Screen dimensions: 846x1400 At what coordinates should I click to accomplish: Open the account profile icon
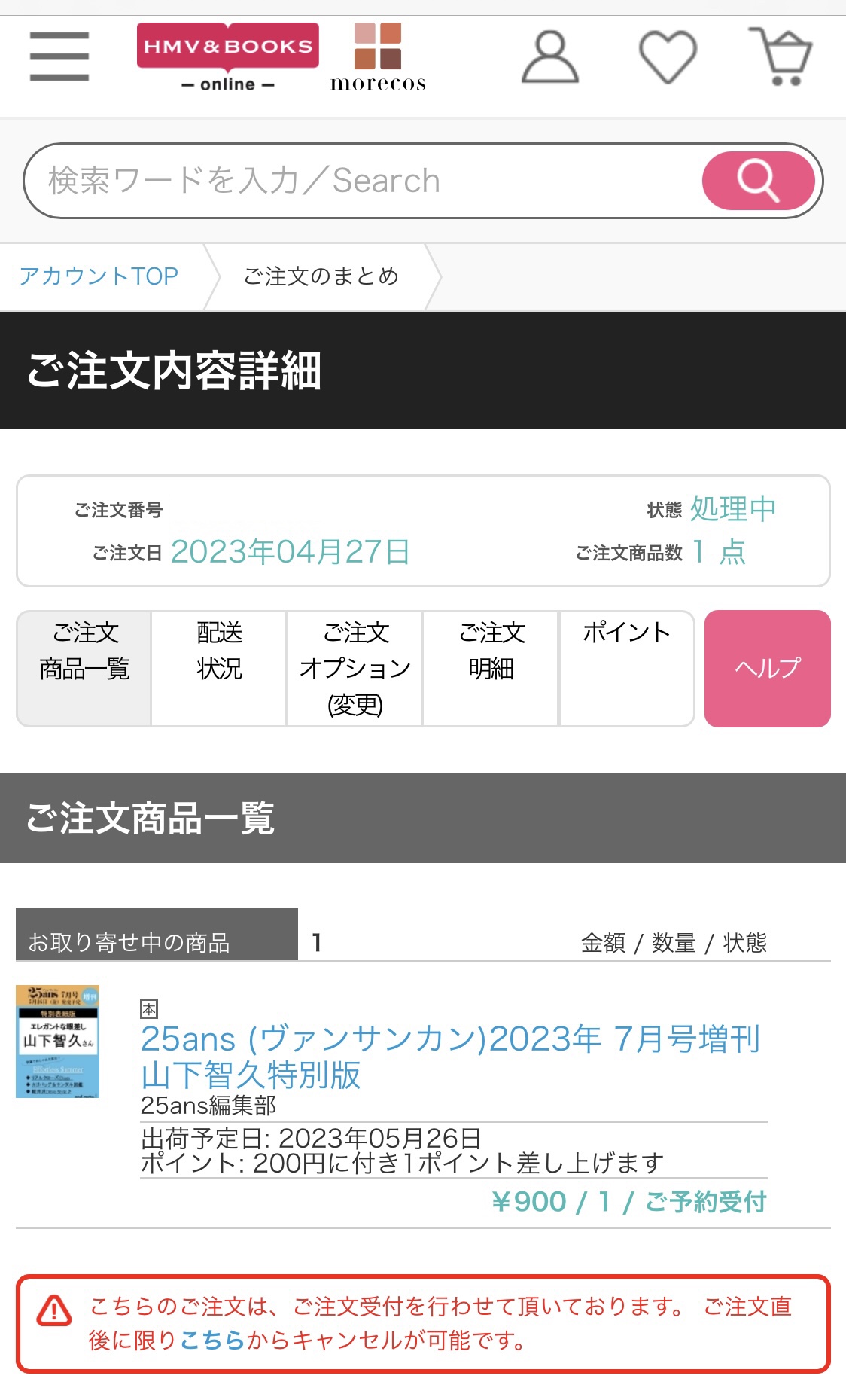coord(550,57)
